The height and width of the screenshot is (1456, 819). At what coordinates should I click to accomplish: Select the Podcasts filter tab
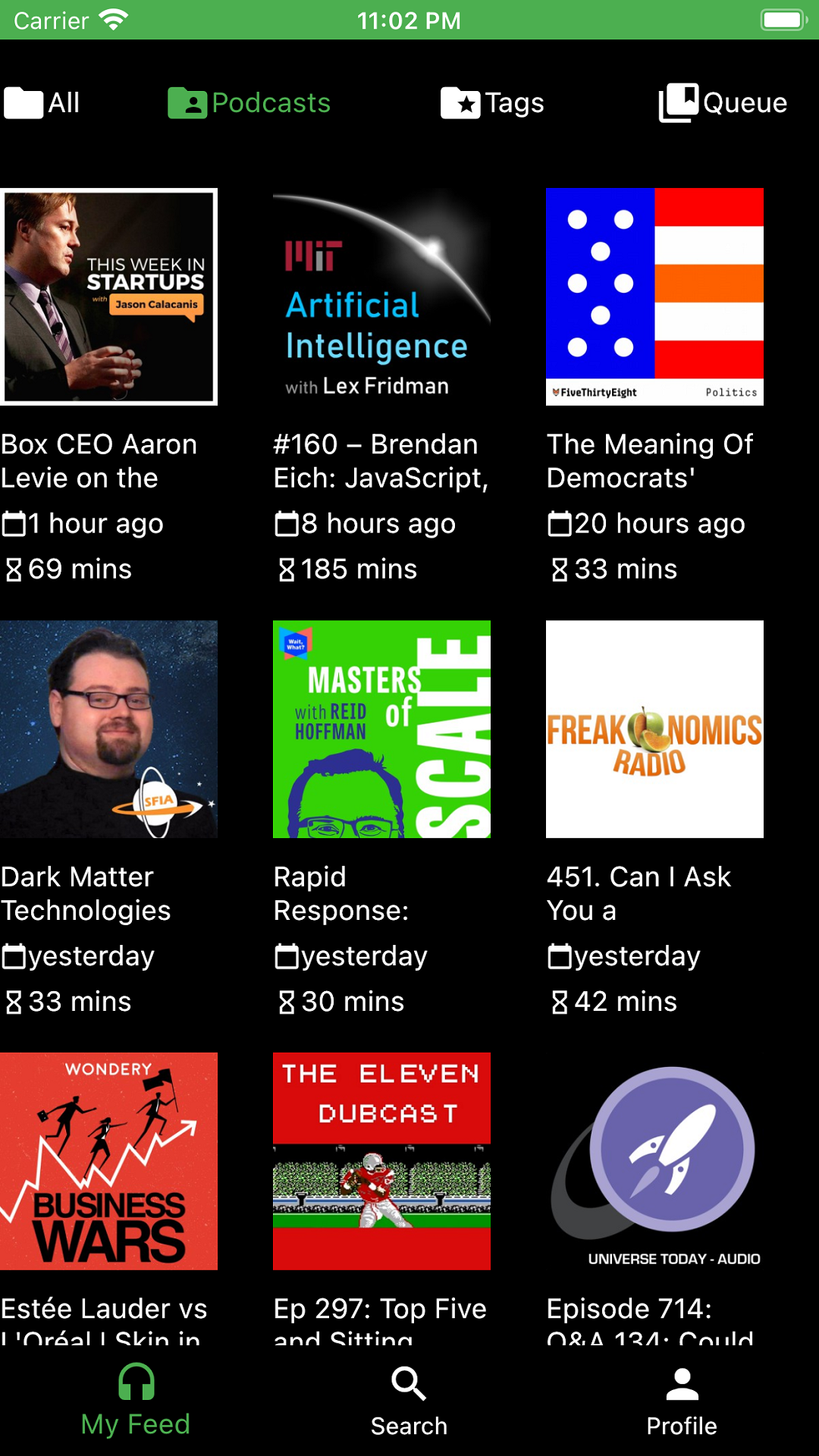click(249, 103)
